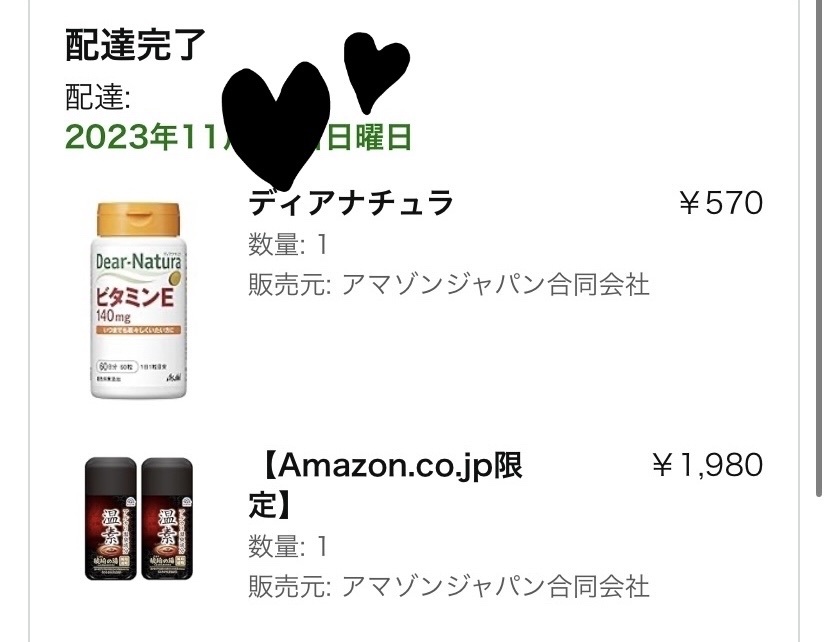Open the 【Amazon.co.jp限定】 item title
828x642 pixels.
tap(385, 484)
